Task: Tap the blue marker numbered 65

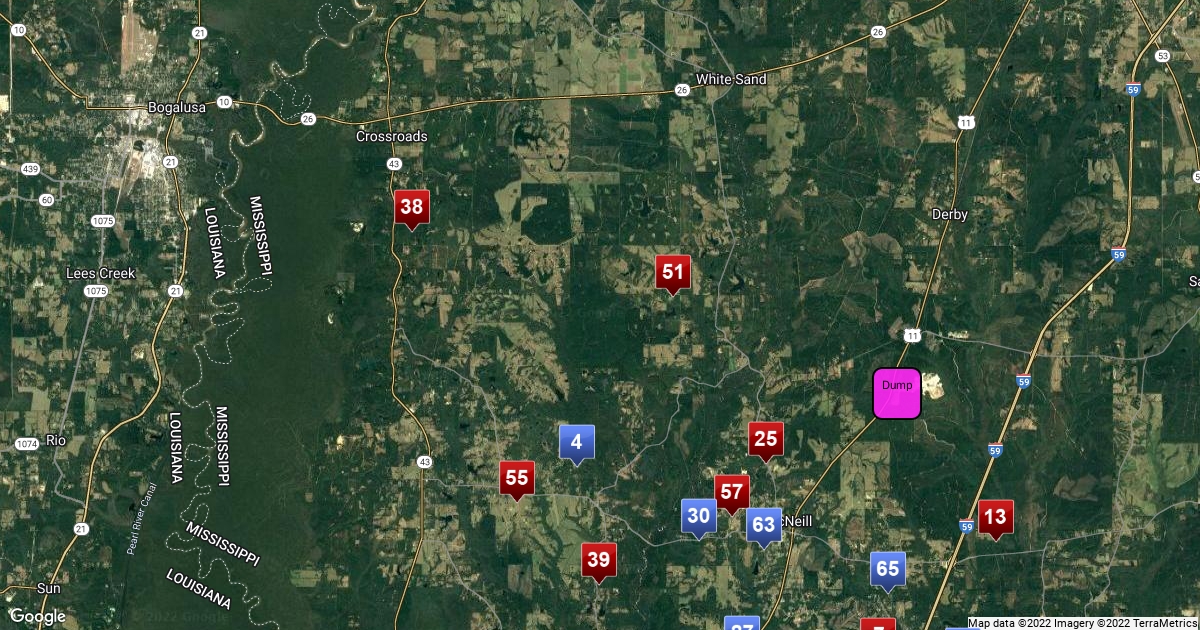Action: 888,571
